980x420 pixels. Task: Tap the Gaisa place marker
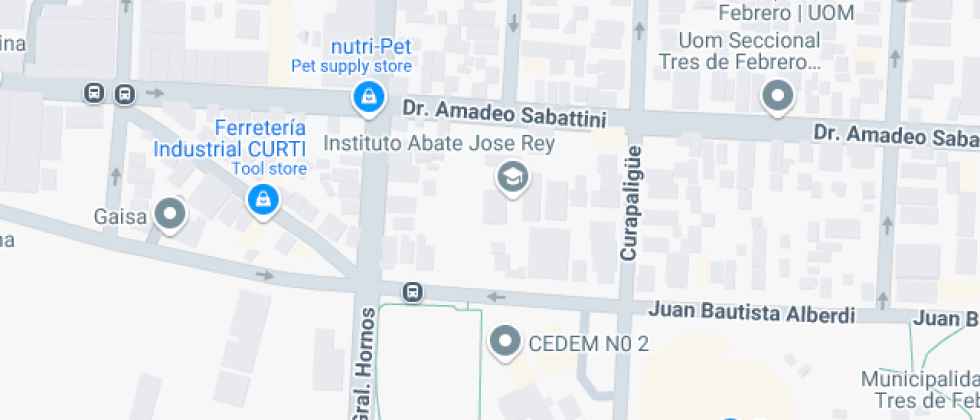pos(173,213)
